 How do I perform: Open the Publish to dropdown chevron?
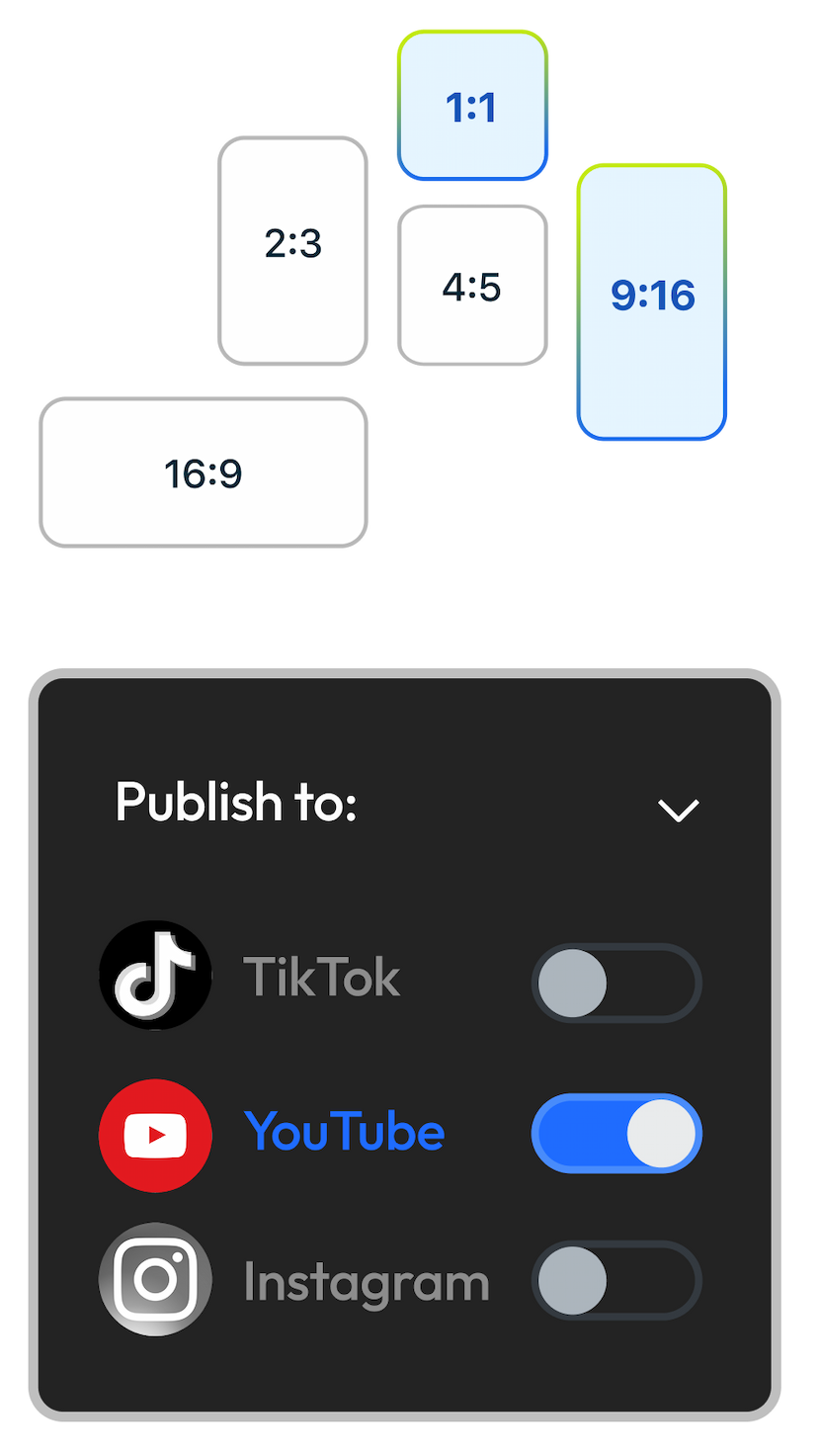click(679, 810)
